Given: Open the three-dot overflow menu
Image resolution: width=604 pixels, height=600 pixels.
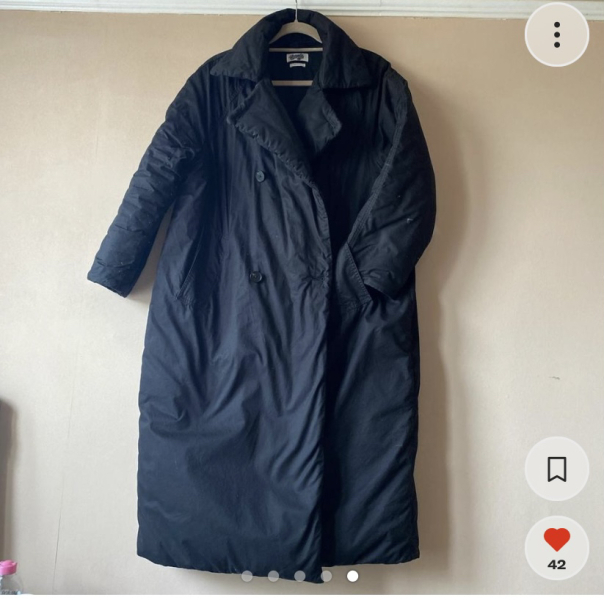Looking at the screenshot, I should (557, 35).
